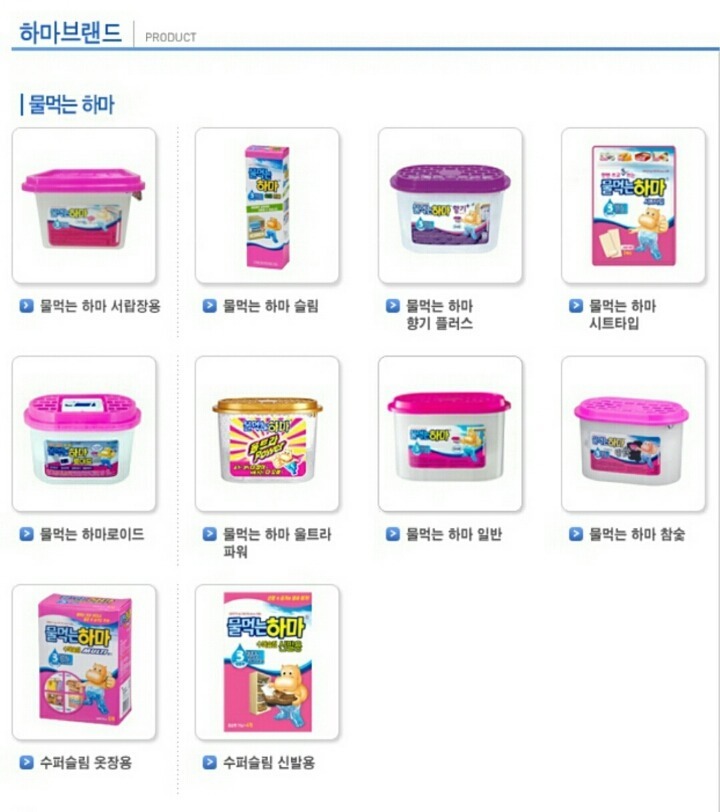Image resolution: width=720 pixels, height=812 pixels.
Task: Open the 물먹는 하마 시트타입 product tile
Action: click(x=633, y=206)
